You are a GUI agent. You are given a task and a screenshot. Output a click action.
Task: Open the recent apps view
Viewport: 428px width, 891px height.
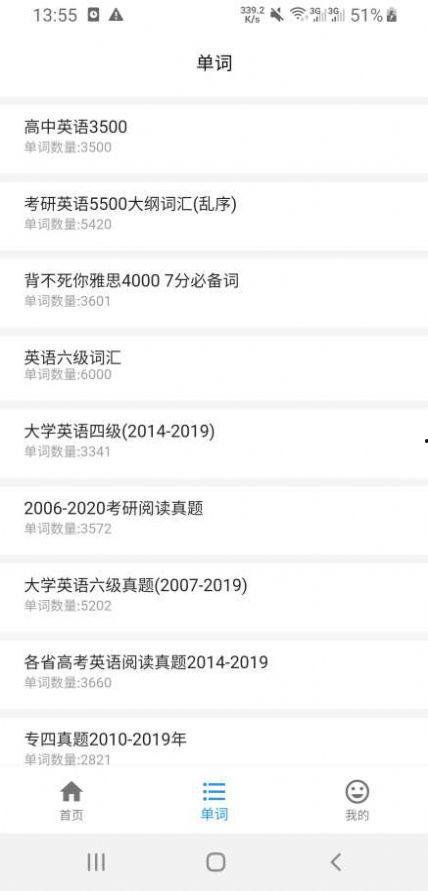(96, 862)
